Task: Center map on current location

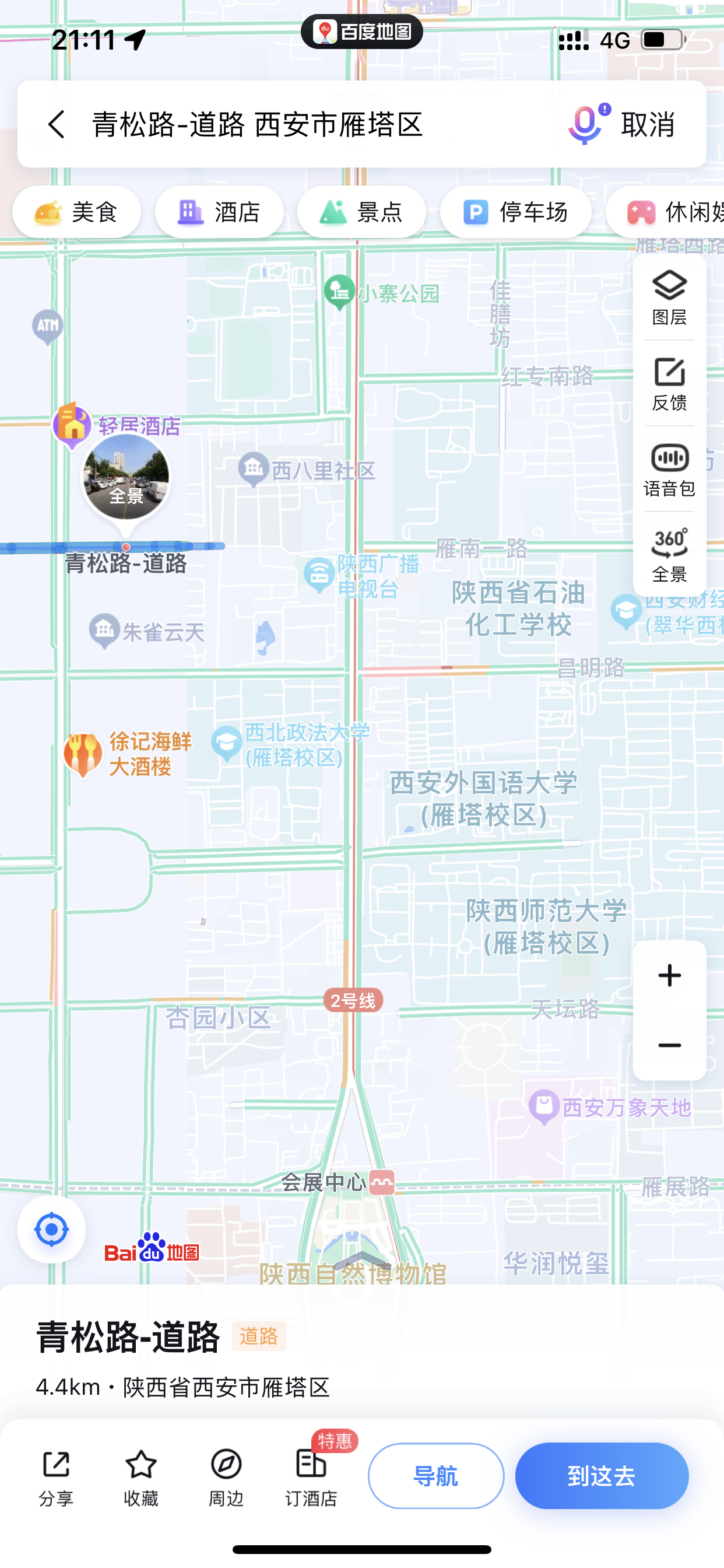Action: pos(51,1229)
